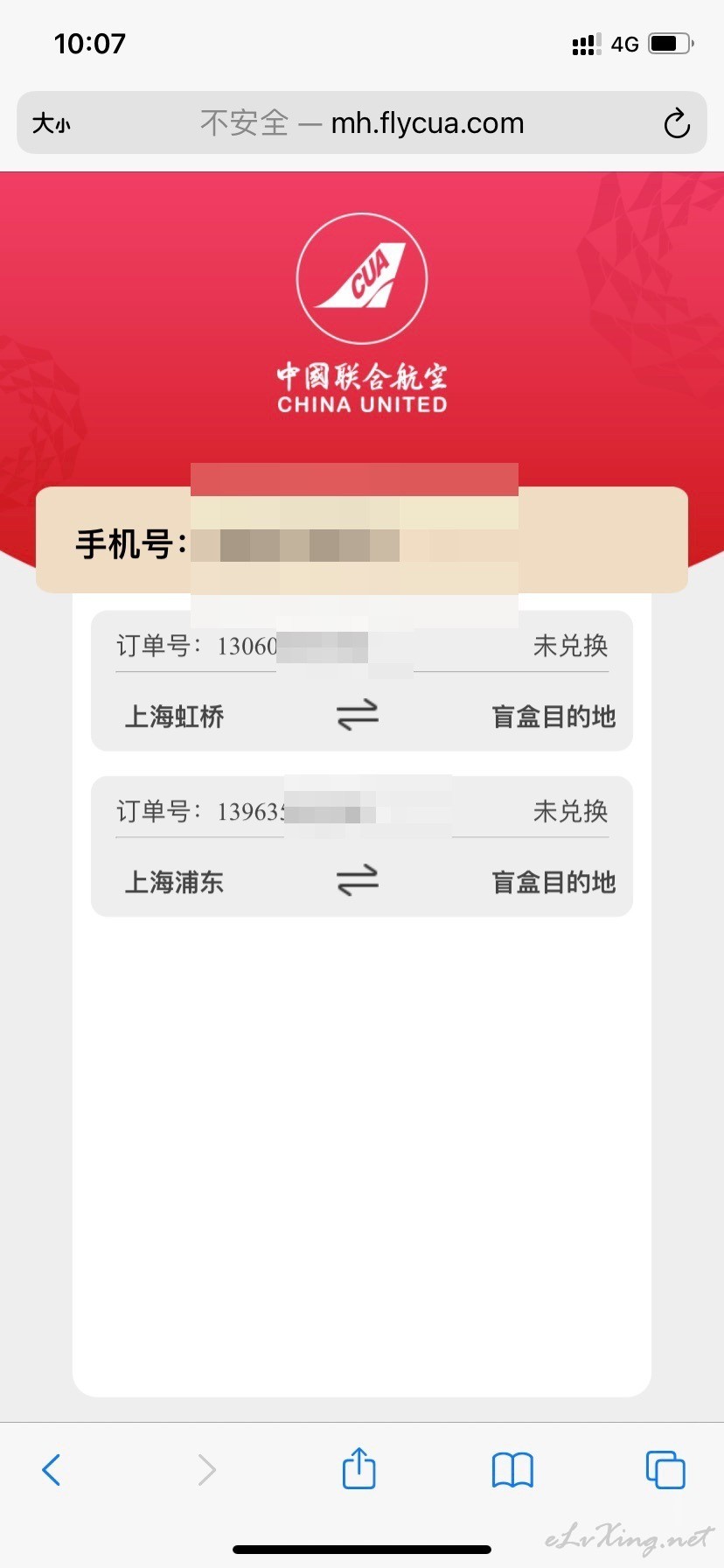The width and height of the screenshot is (724, 1568).
Task: Tap the mh.flycuy.com address bar
Action: coord(362,122)
